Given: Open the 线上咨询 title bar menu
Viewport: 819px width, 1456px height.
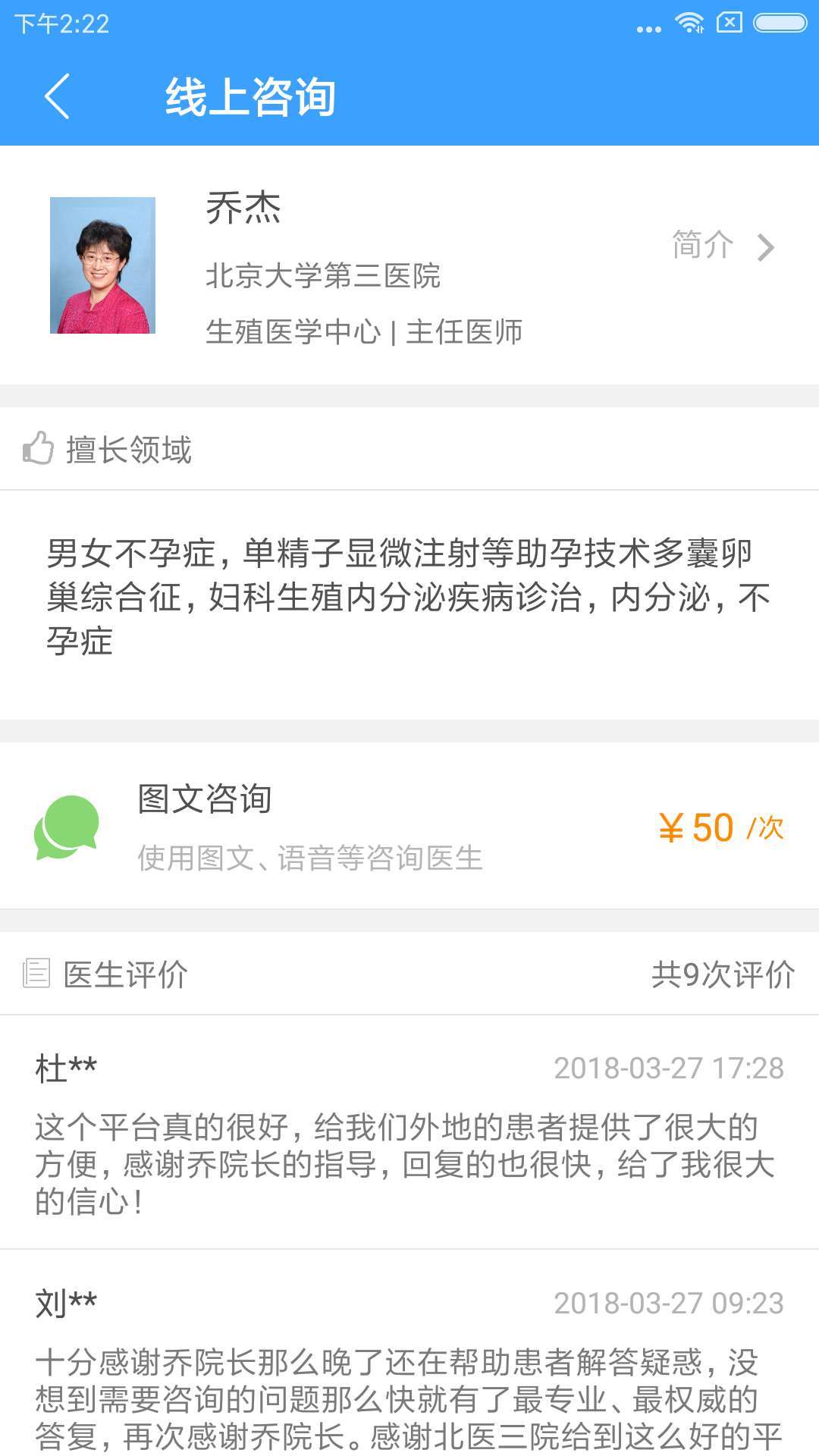Looking at the screenshot, I should (x=250, y=97).
